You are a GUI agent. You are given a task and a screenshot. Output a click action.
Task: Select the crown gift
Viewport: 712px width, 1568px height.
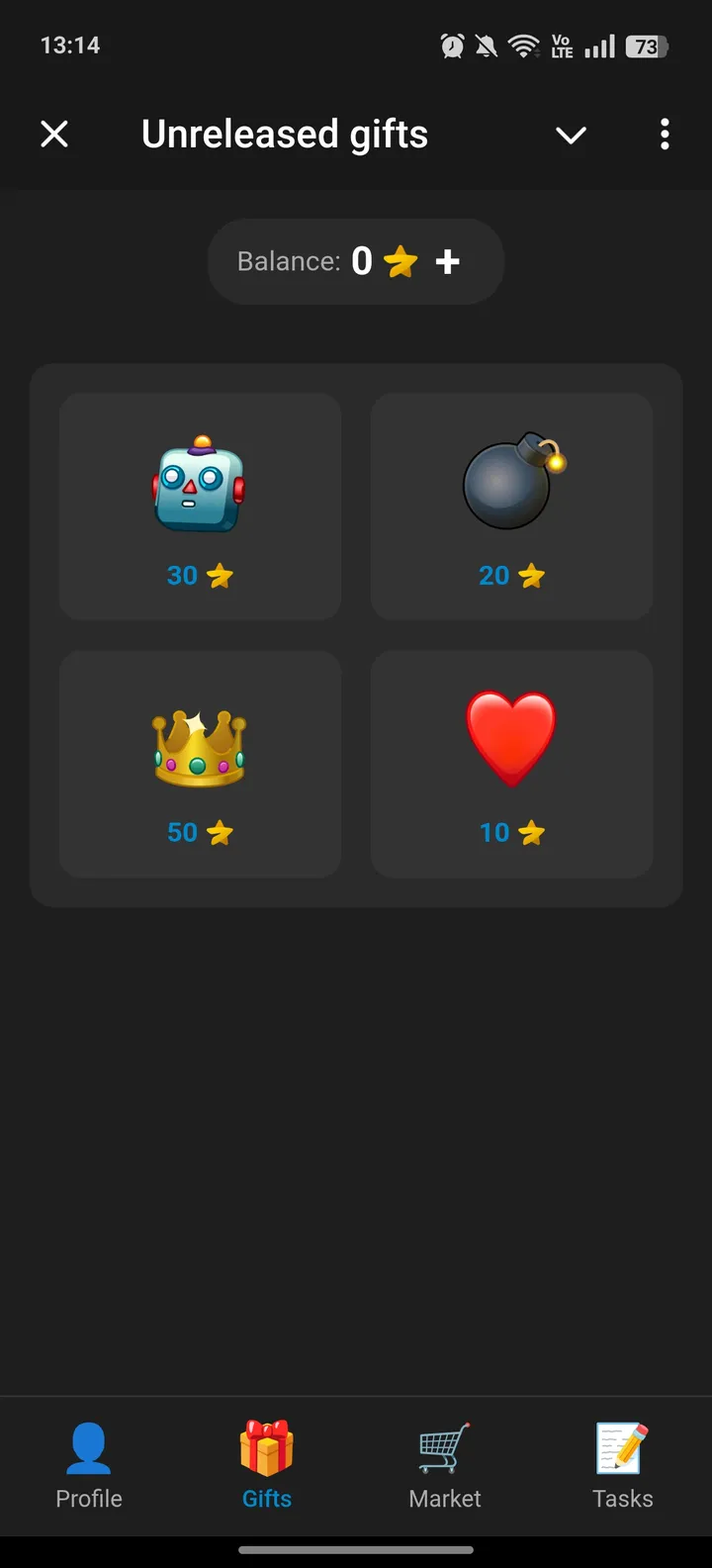point(200,742)
